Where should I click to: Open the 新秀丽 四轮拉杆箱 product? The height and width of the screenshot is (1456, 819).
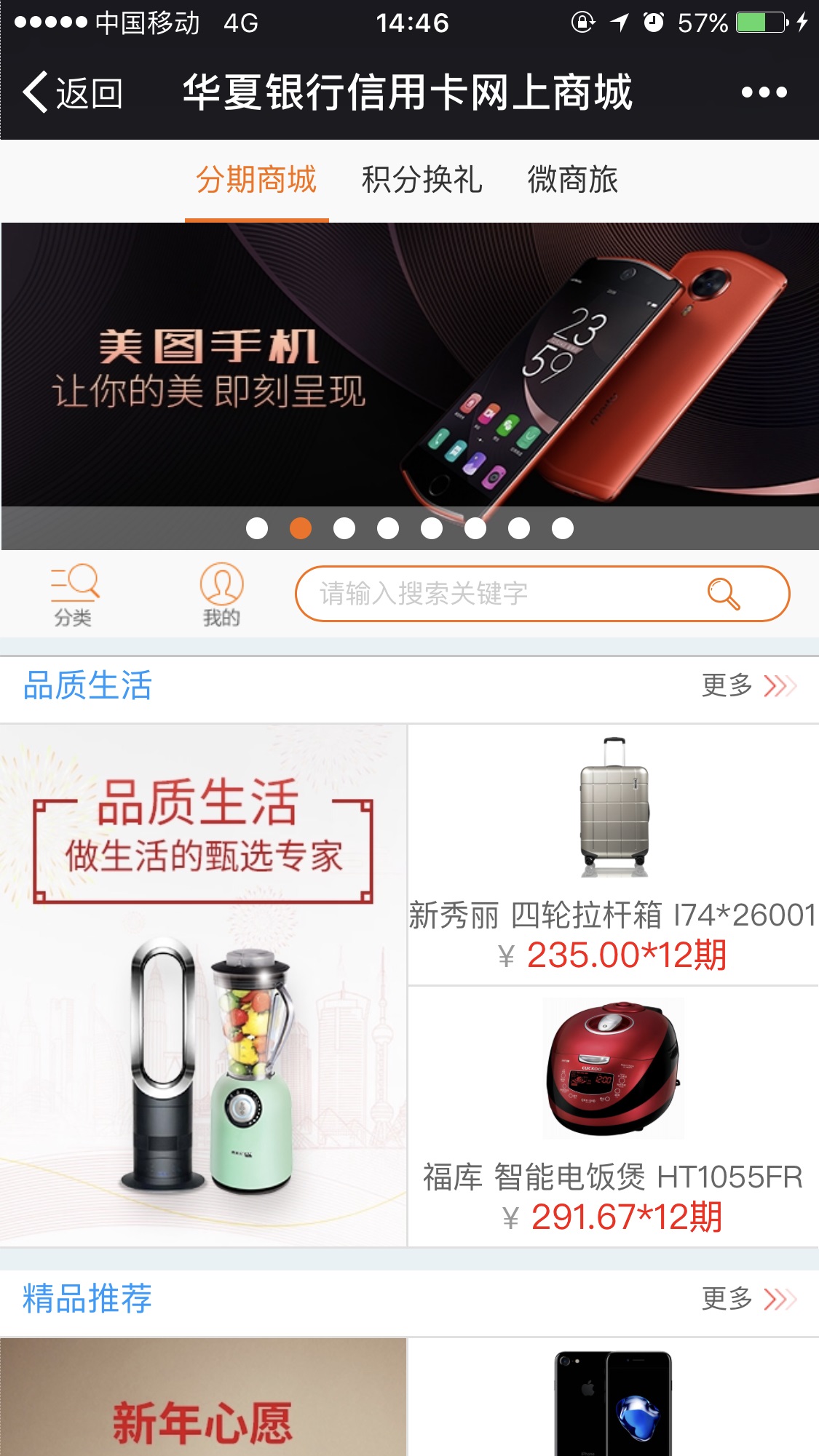[613, 855]
